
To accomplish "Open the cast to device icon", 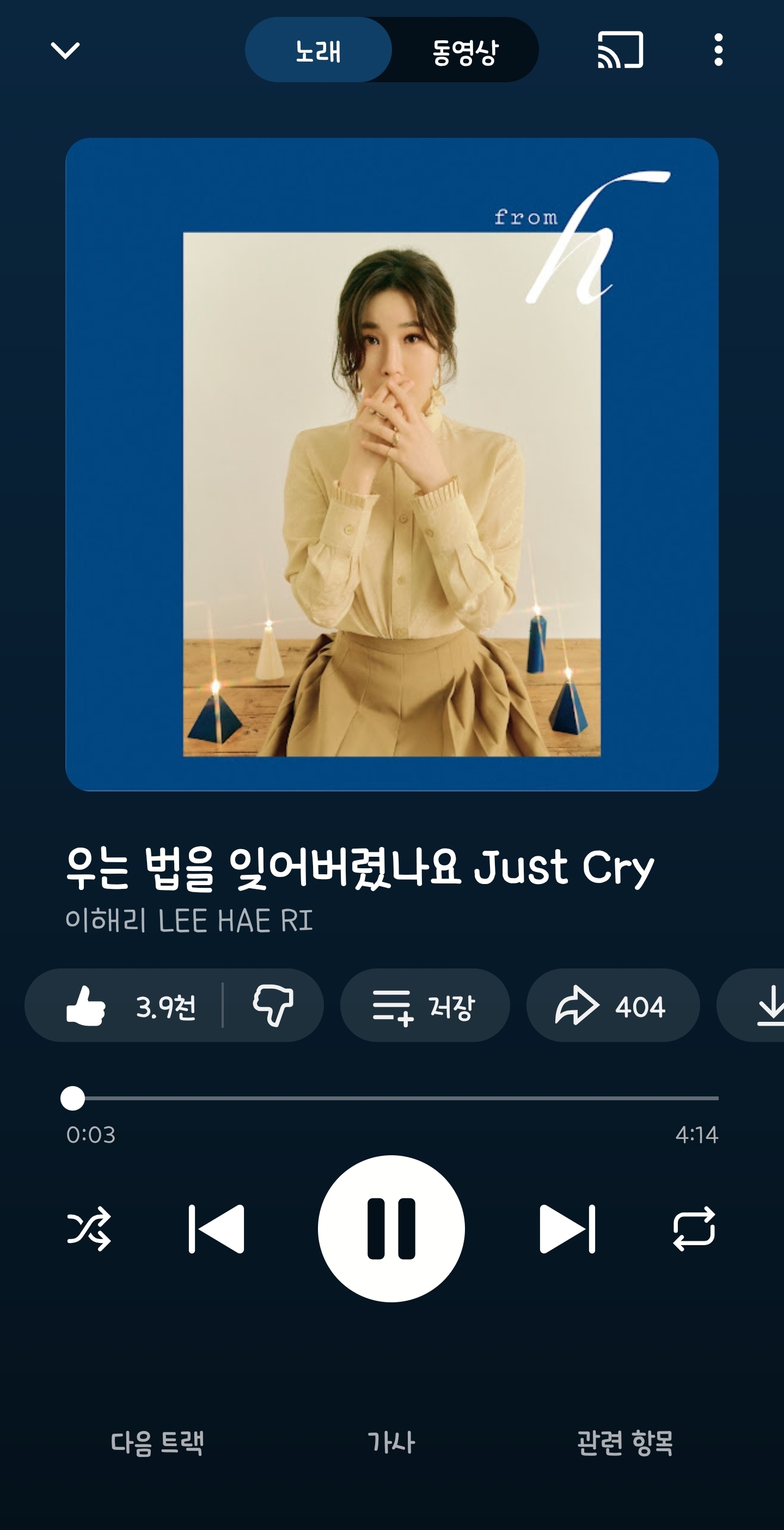I will tap(620, 51).
